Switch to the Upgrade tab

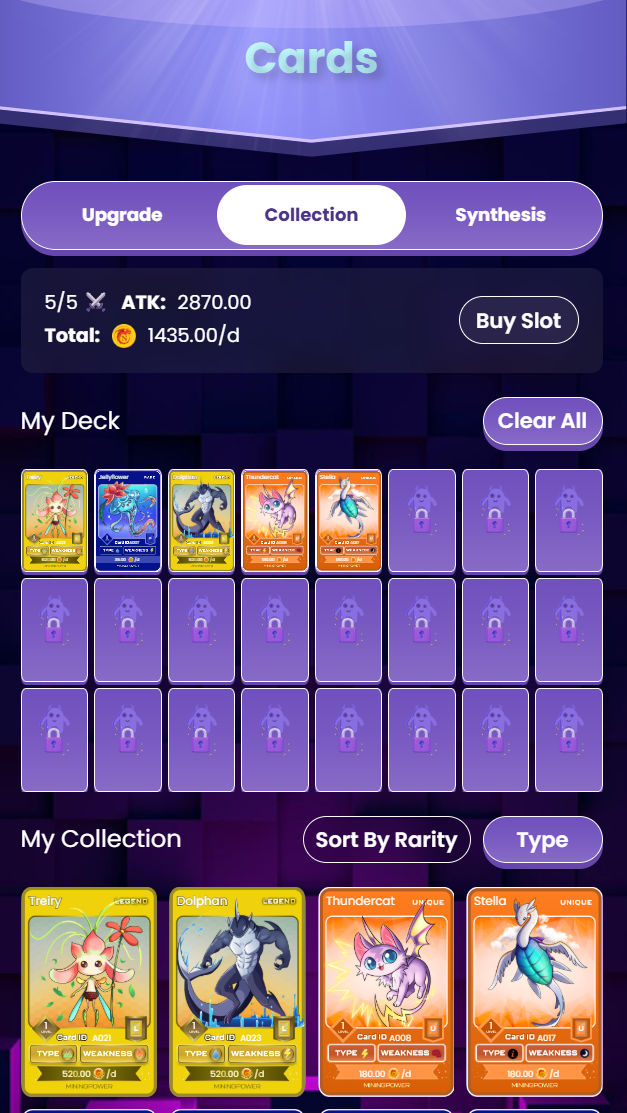click(x=122, y=215)
